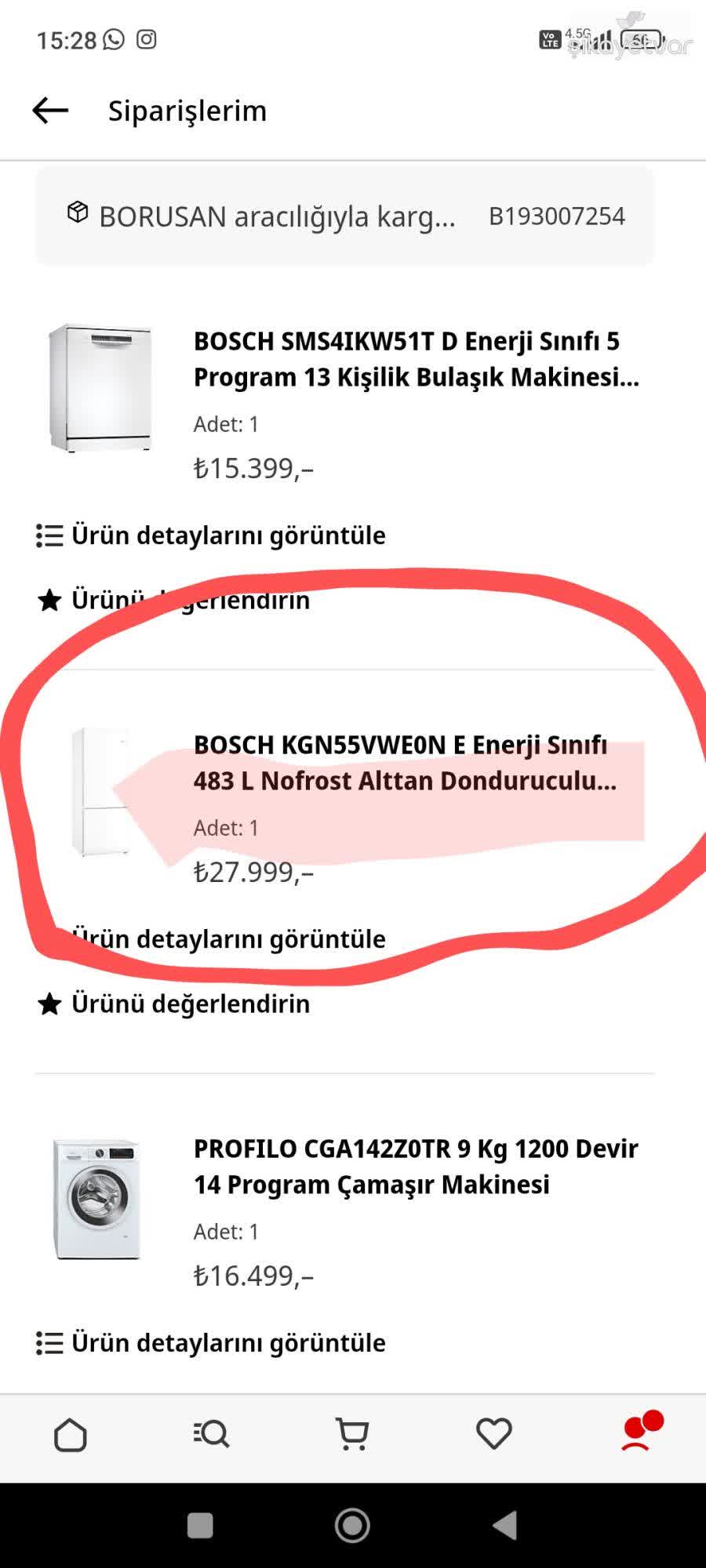The height and width of the screenshot is (1568, 706).
Task: Open the Siparişlerim header menu item
Action: pos(187,111)
